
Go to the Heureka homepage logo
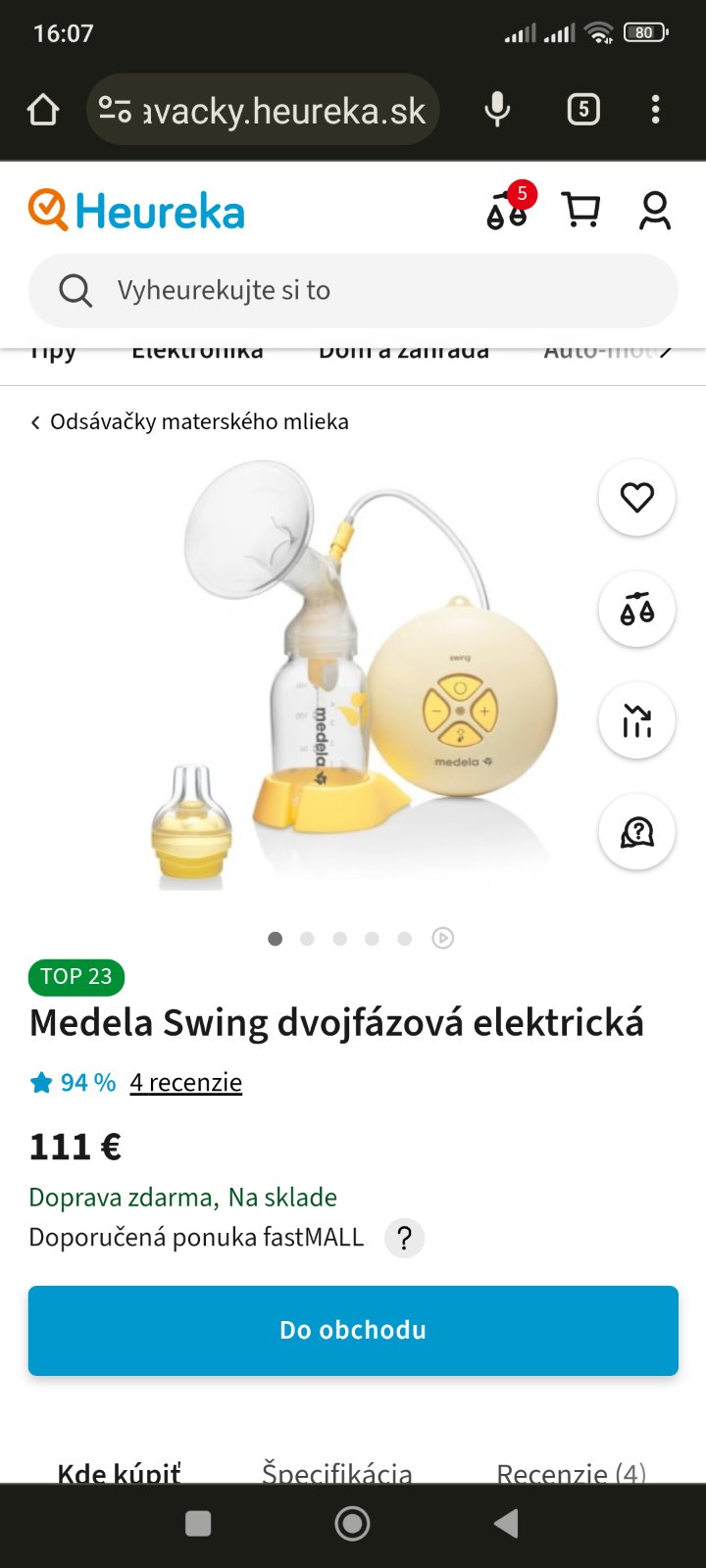coord(137,211)
